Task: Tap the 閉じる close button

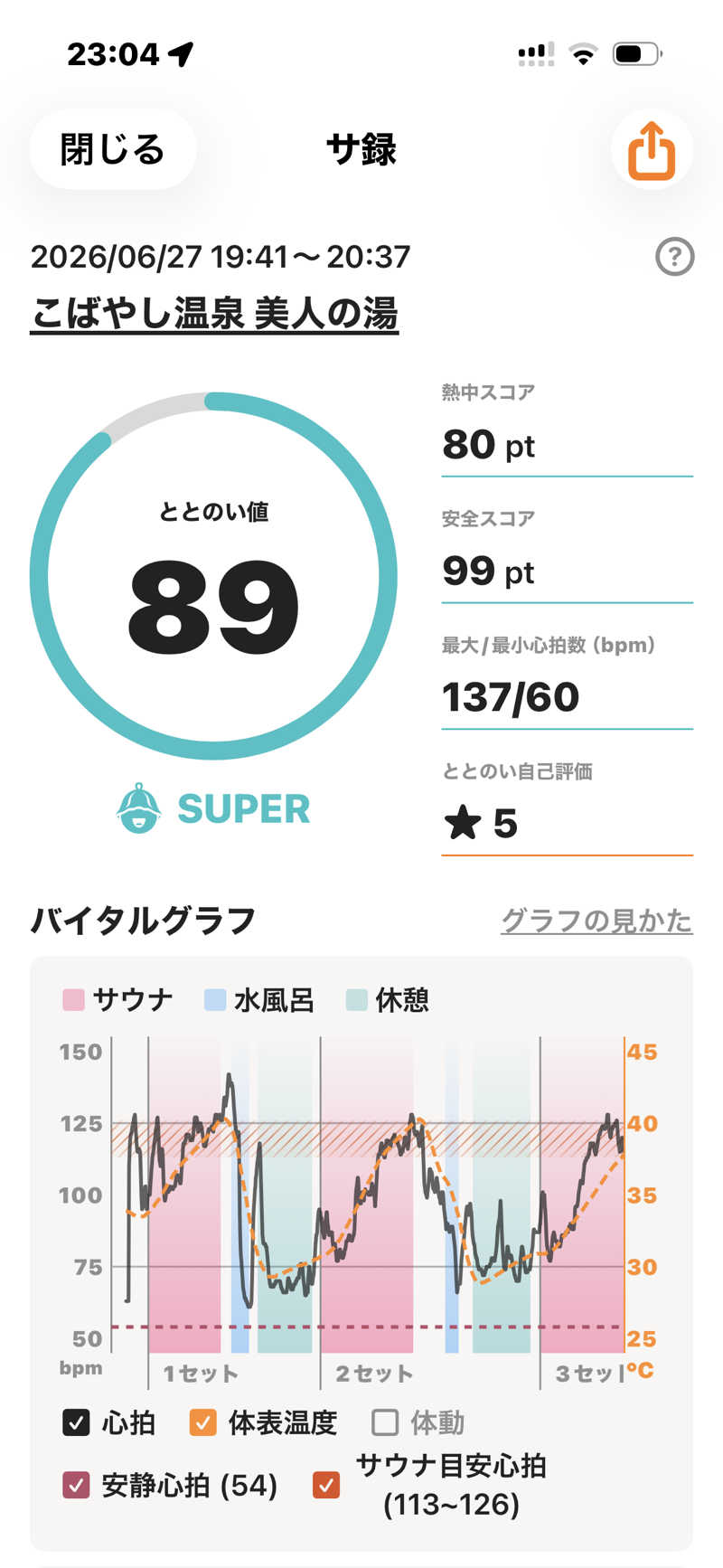Action: pos(113,149)
